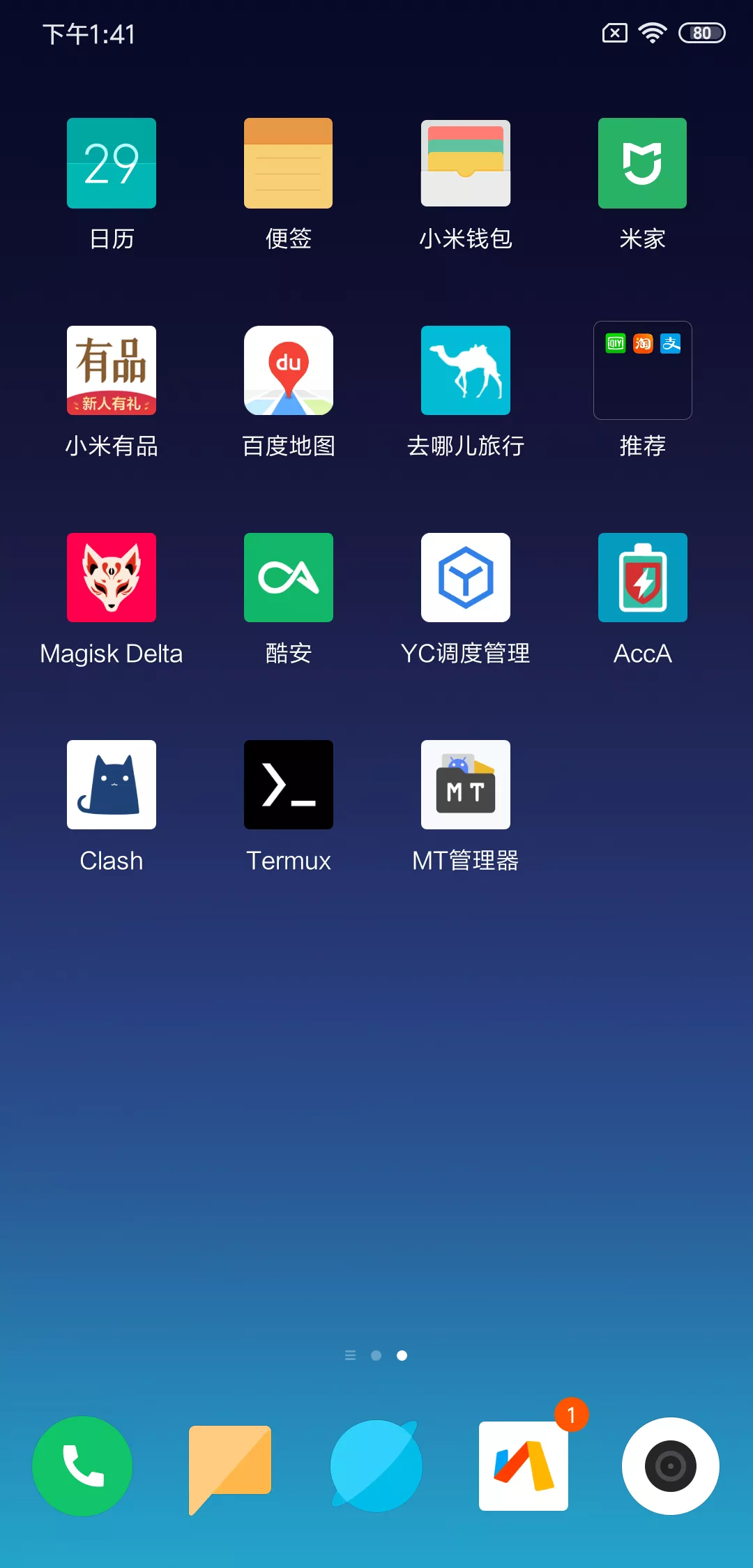Launch the 米家 app

pyautogui.click(x=642, y=163)
